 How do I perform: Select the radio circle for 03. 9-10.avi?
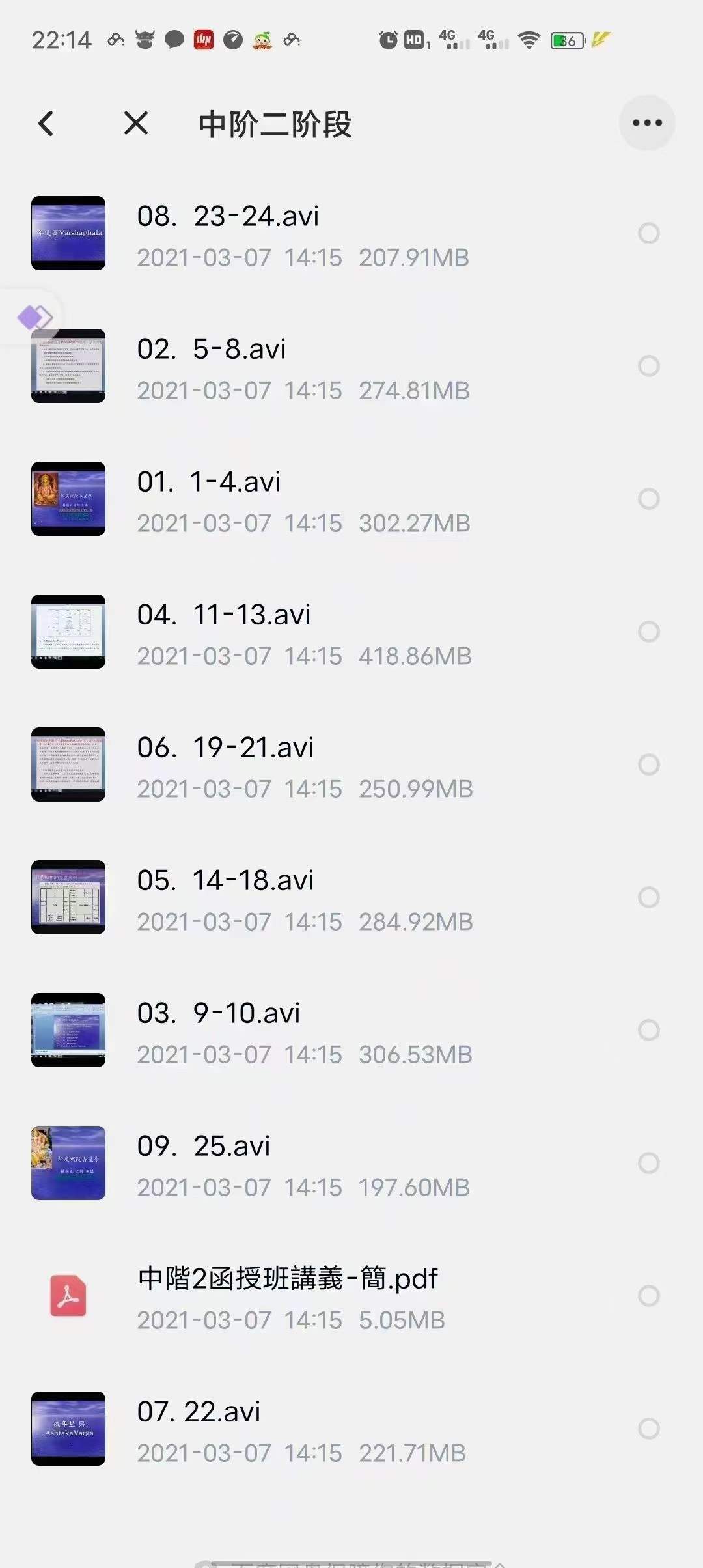coord(648,1030)
